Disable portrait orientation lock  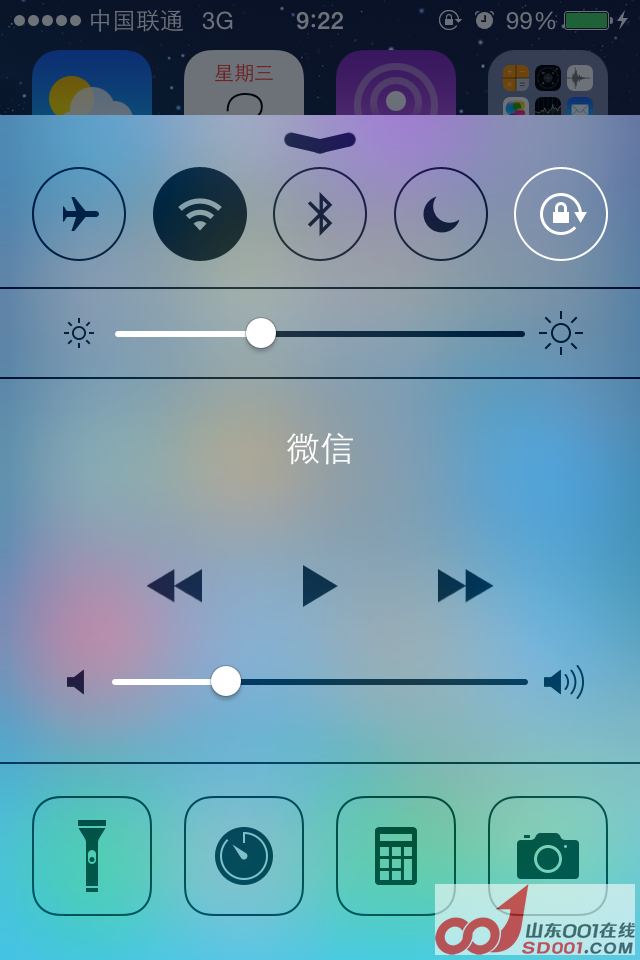(561, 214)
